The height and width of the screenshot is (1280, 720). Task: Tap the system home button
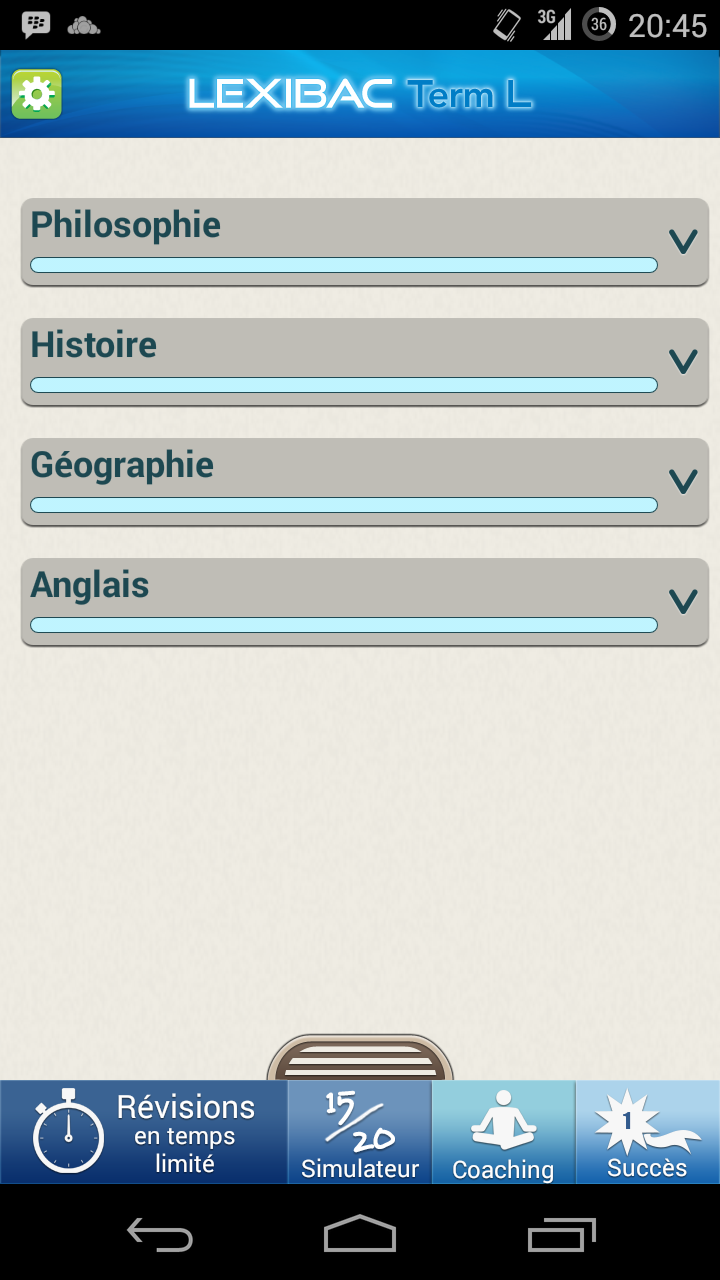tap(360, 1234)
